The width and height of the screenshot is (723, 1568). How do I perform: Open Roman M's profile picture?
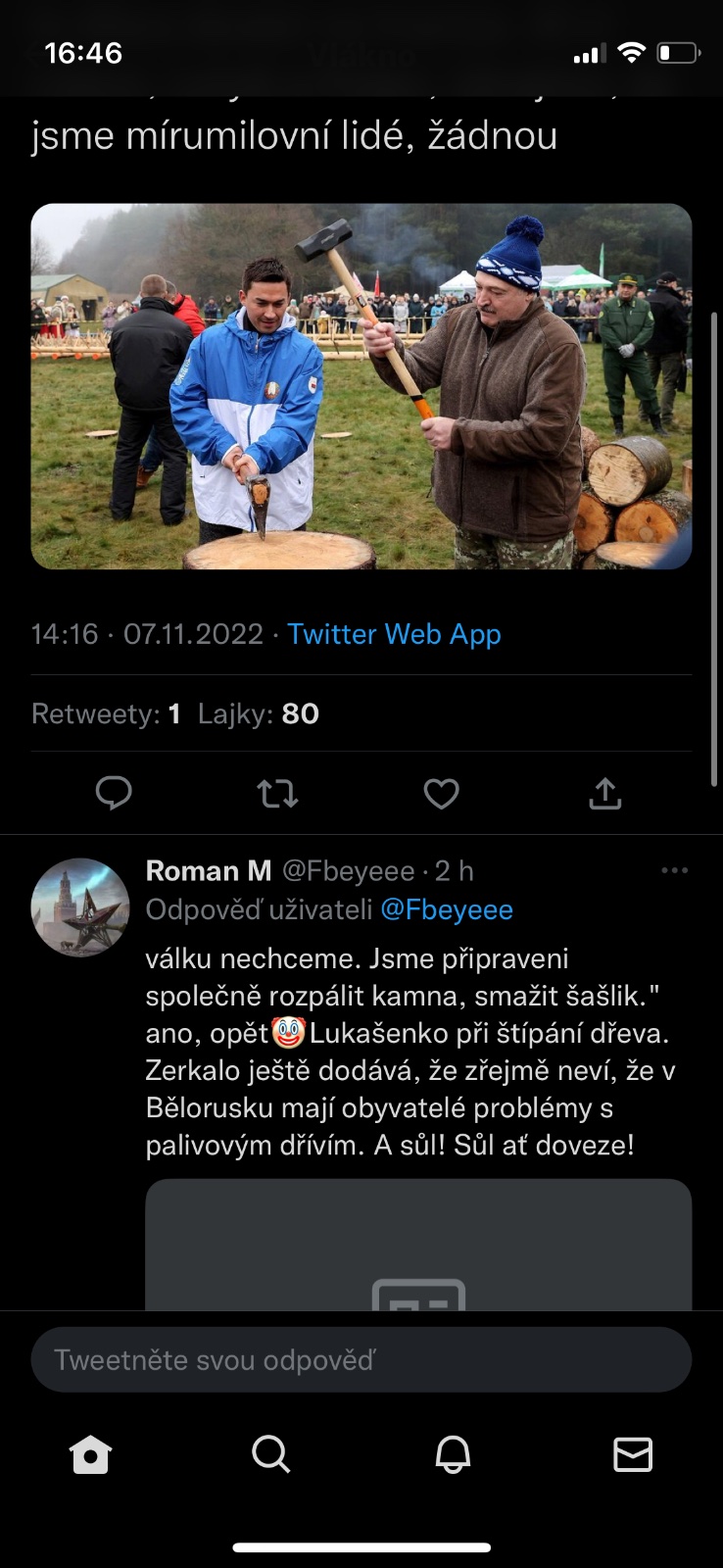[80, 907]
